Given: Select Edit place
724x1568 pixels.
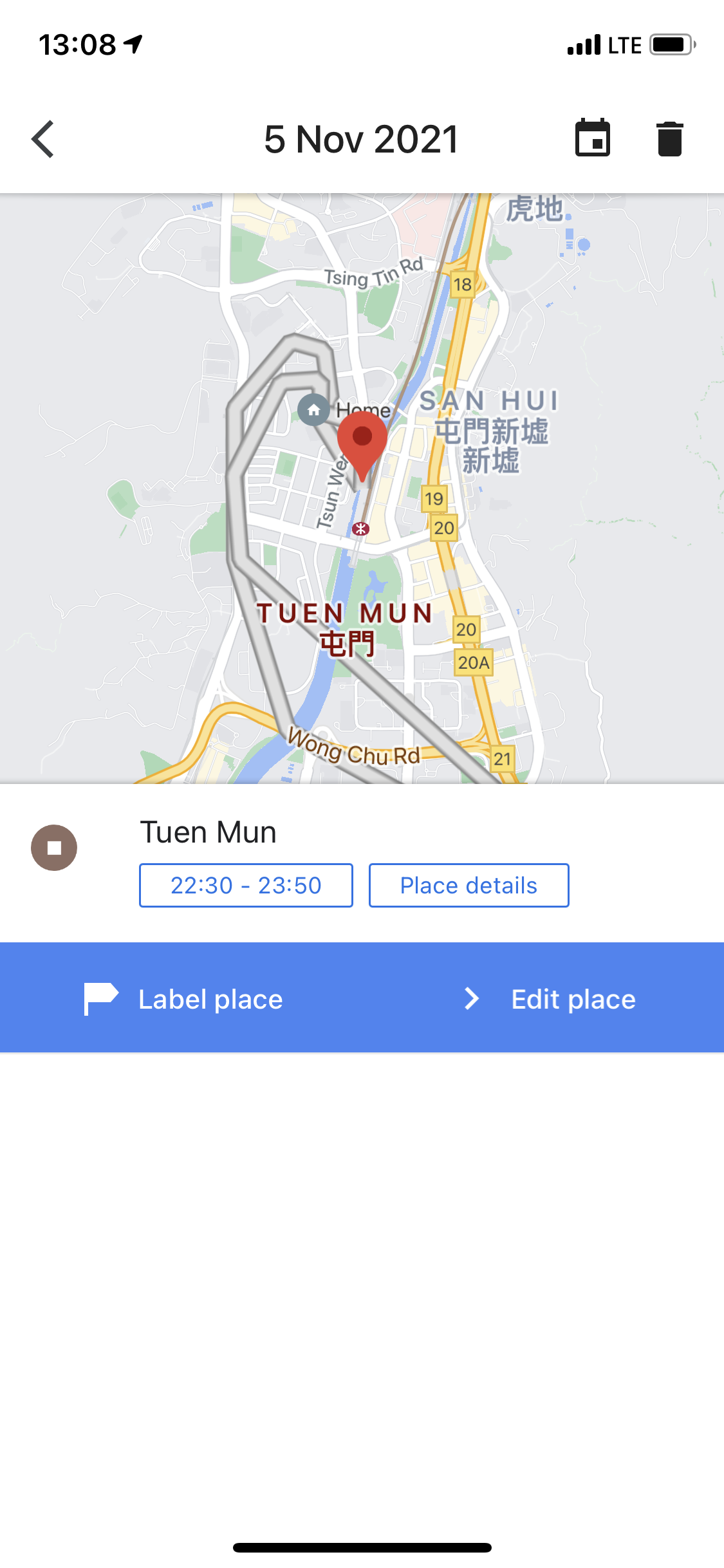Looking at the screenshot, I should [551, 999].
